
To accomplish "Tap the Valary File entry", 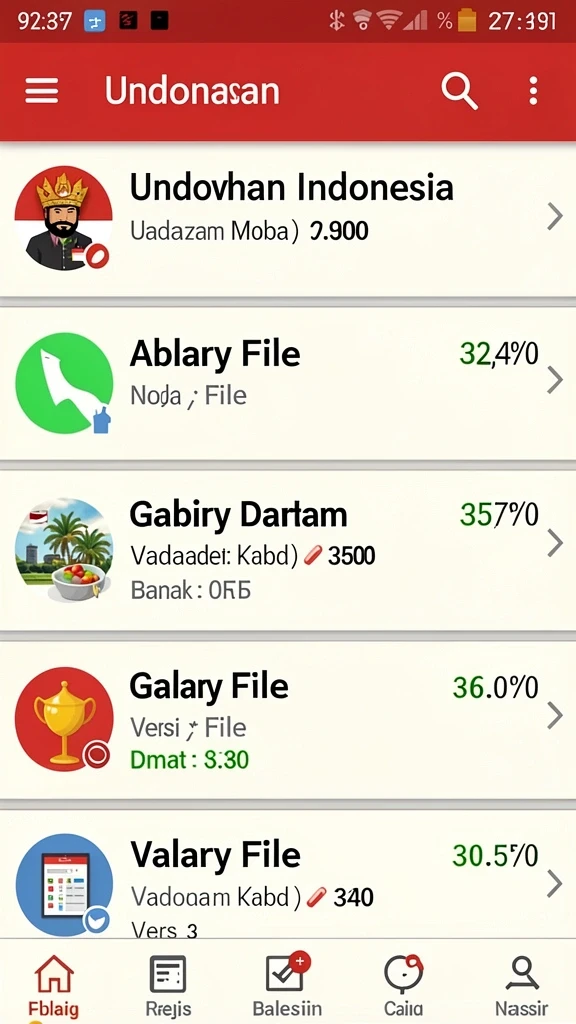I will pos(288,875).
